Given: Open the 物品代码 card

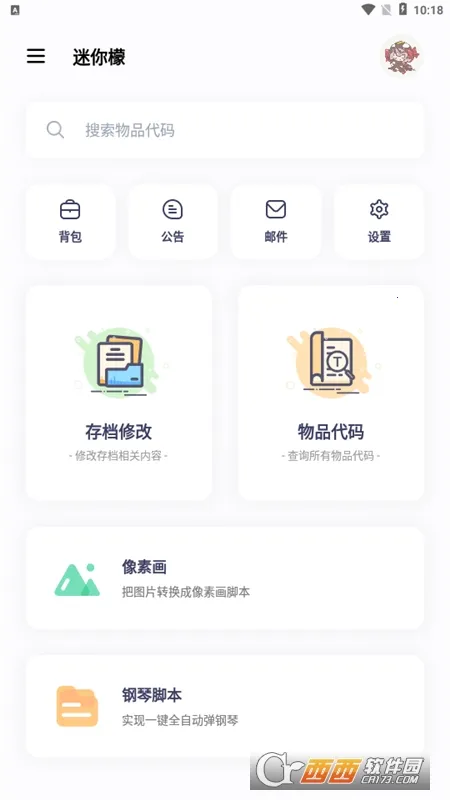Looking at the screenshot, I should [x=331, y=393].
